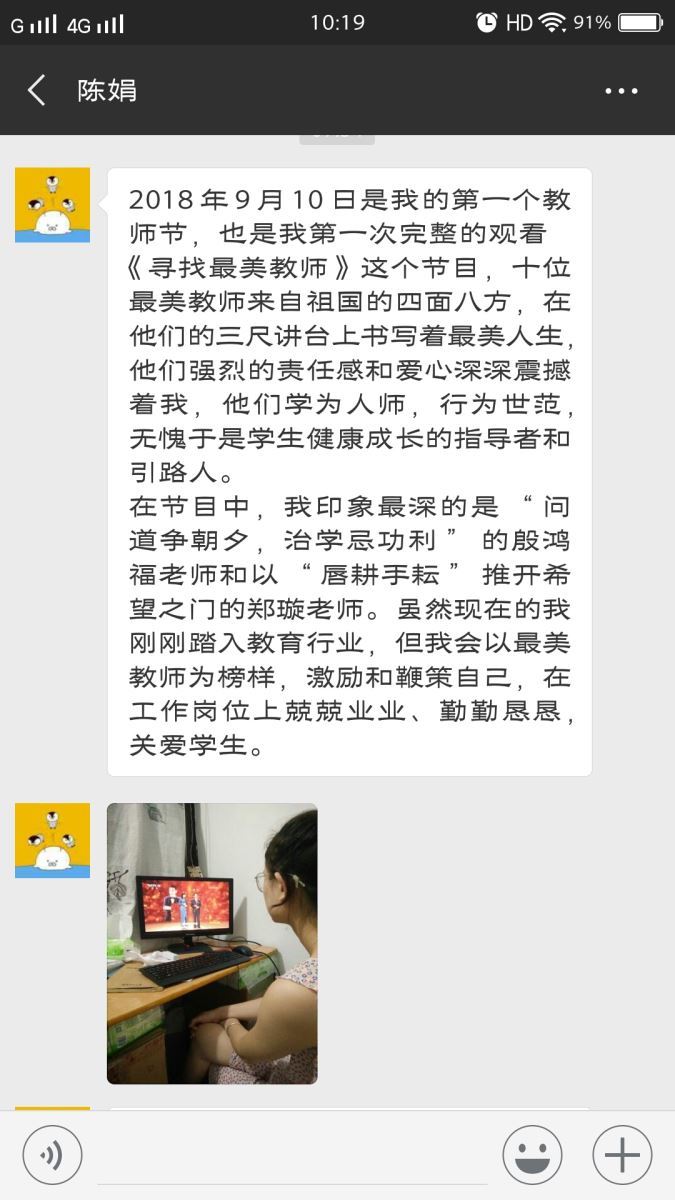
Task: Open the chat's more options menu
Action: pyautogui.click(x=621, y=91)
